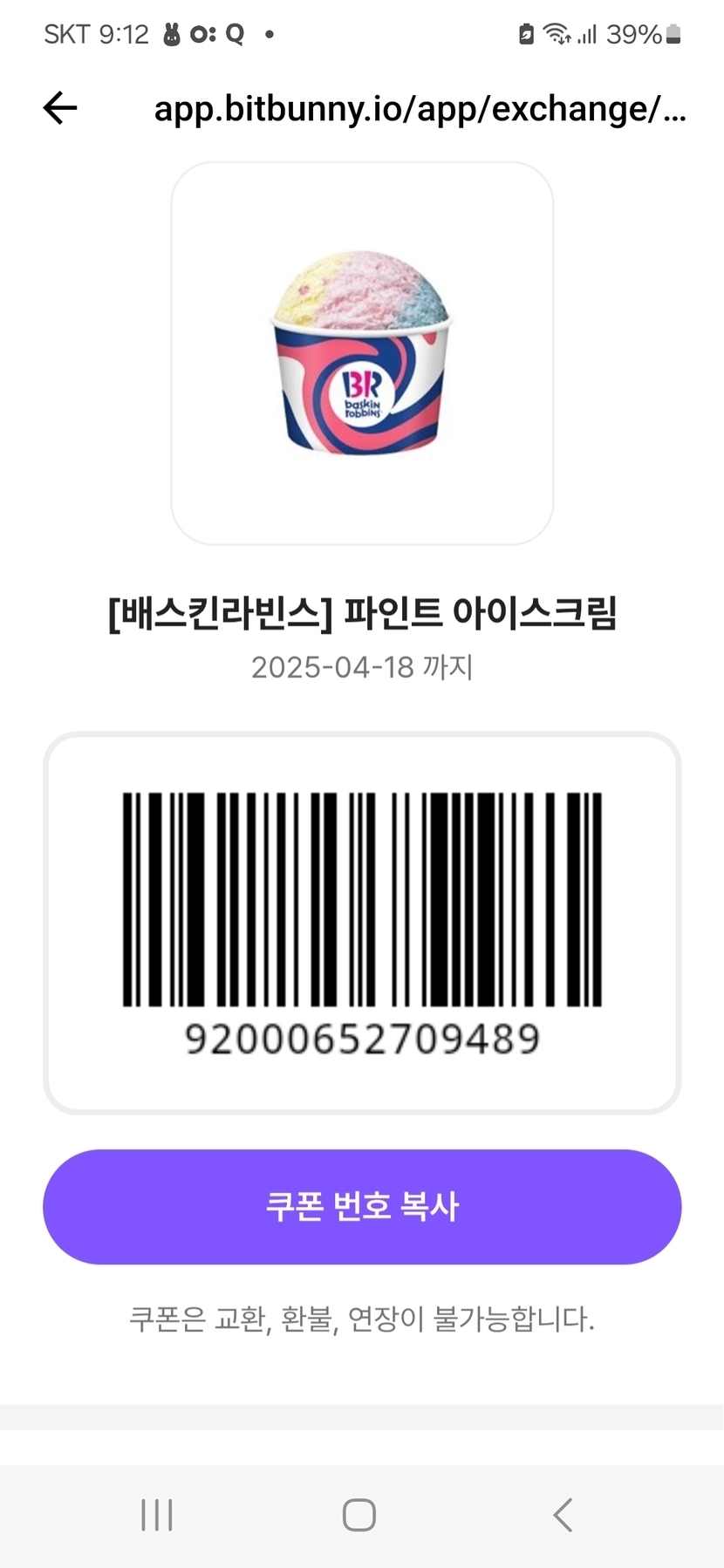Copy the coupon number with 쿠폰 번호 복사
Image resolution: width=724 pixels, height=1568 pixels.
coord(361,1206)
